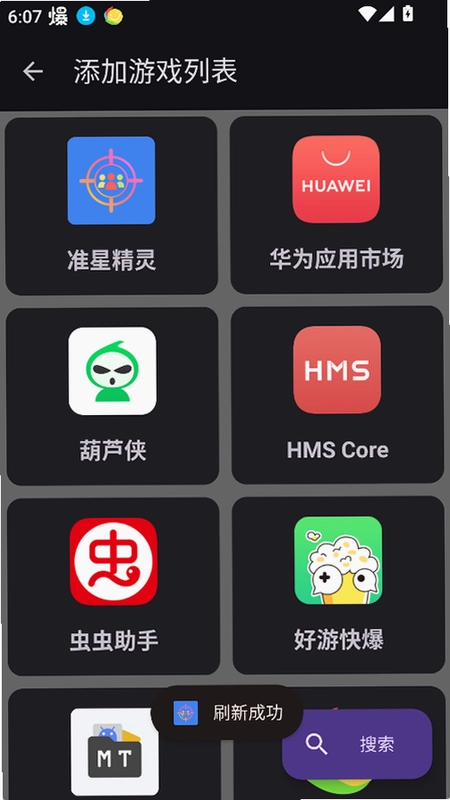Go back using the arrow icon
The height and width of the screenshot is (800, 450).
(33, 71)
